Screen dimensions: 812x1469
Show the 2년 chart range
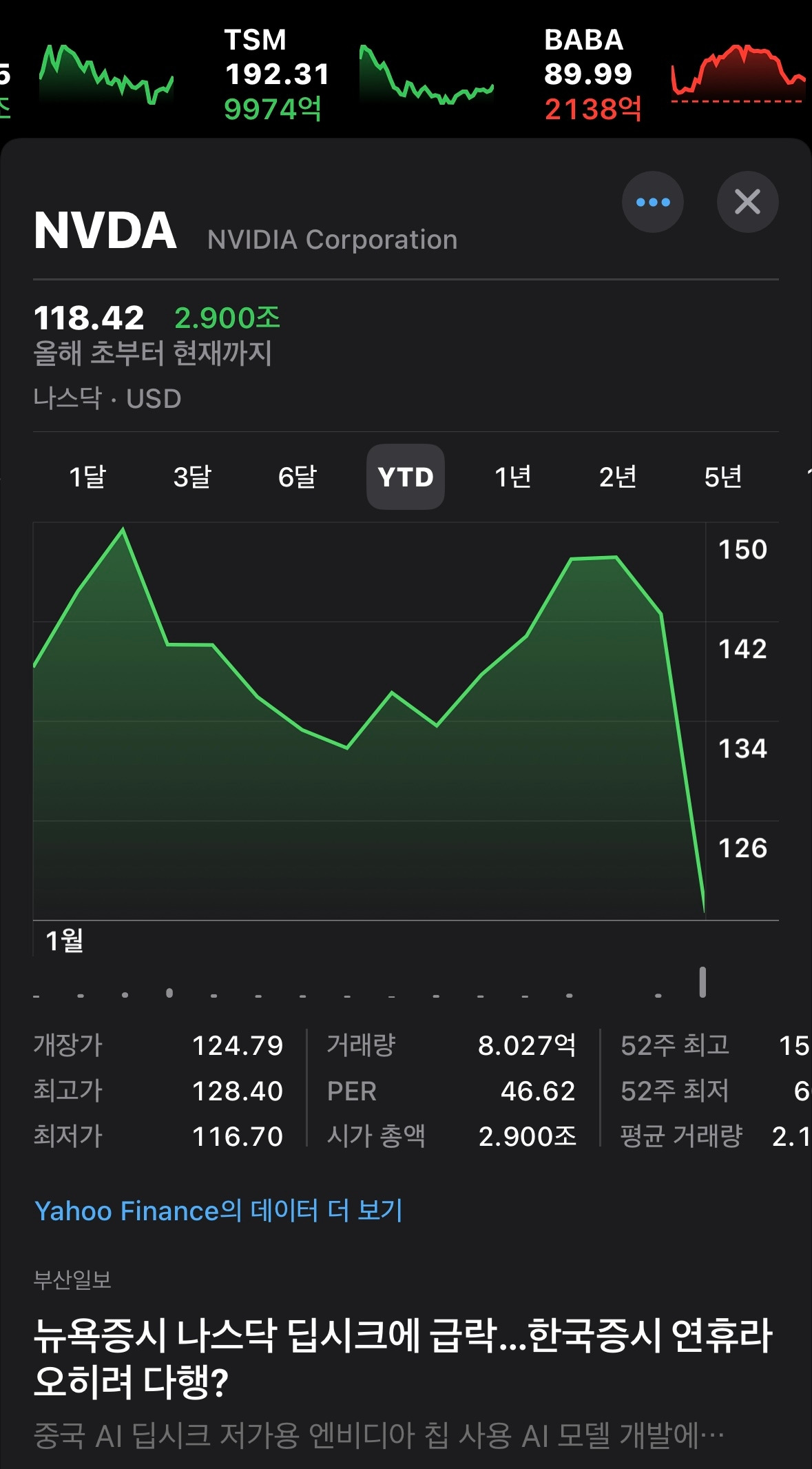click(618, 477)
